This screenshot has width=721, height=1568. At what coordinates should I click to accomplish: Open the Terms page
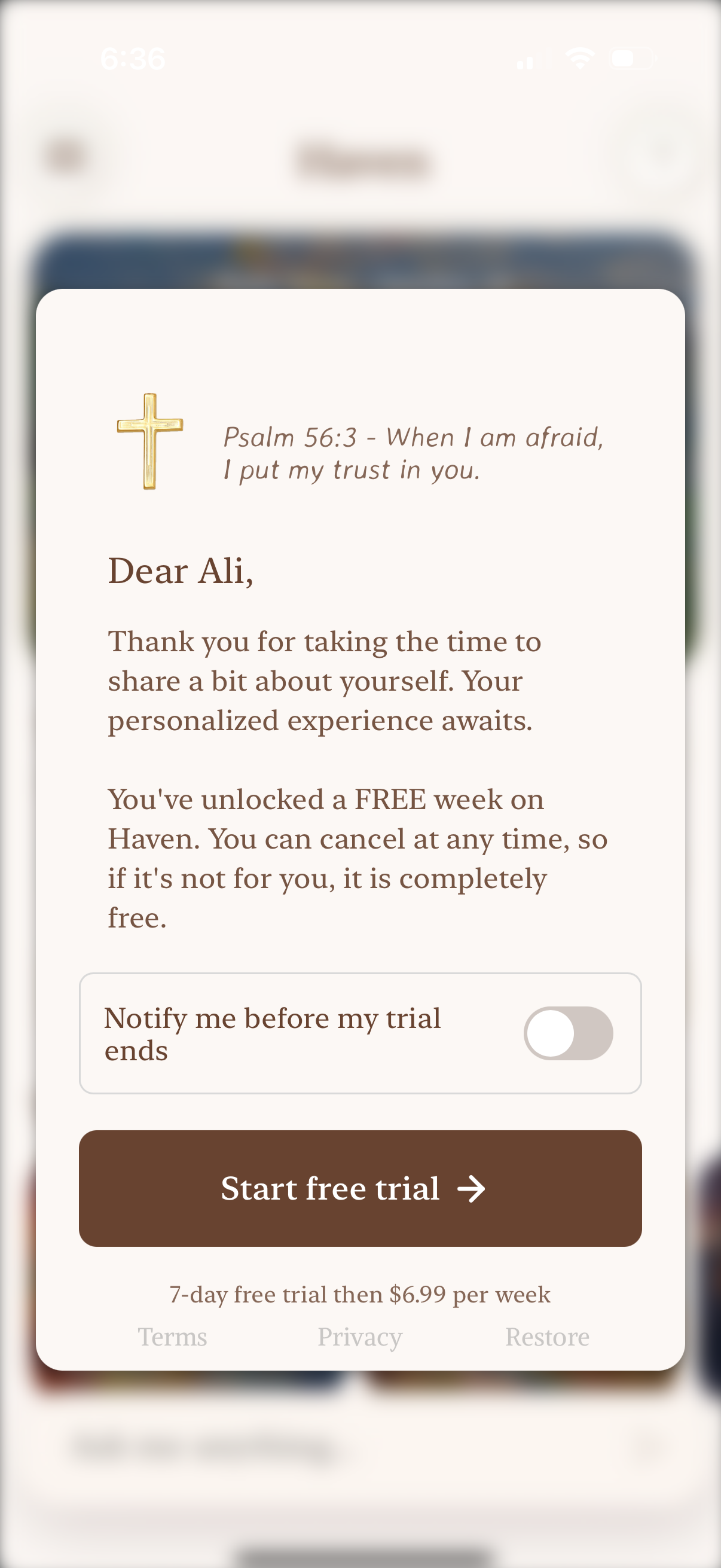pos(172,1337)
